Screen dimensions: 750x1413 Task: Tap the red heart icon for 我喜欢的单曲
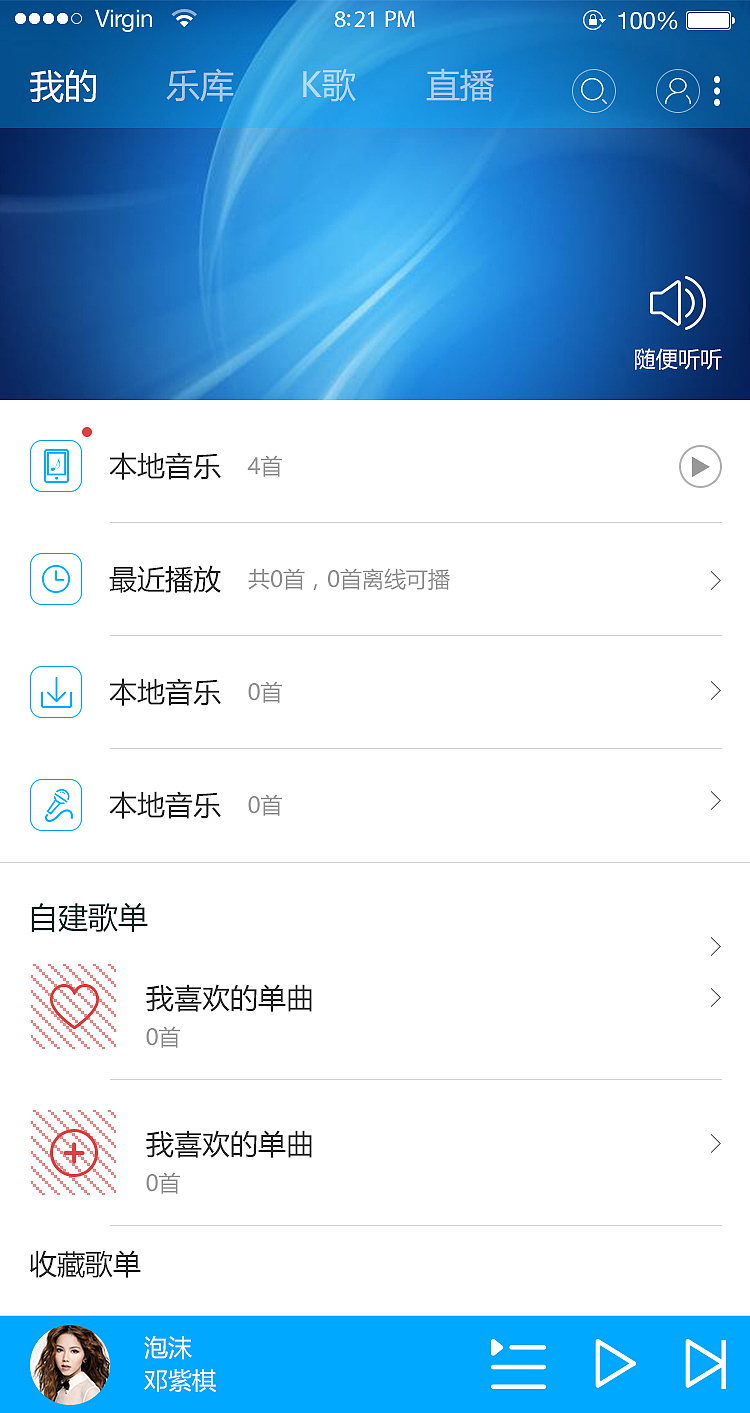coord(73,1006)
